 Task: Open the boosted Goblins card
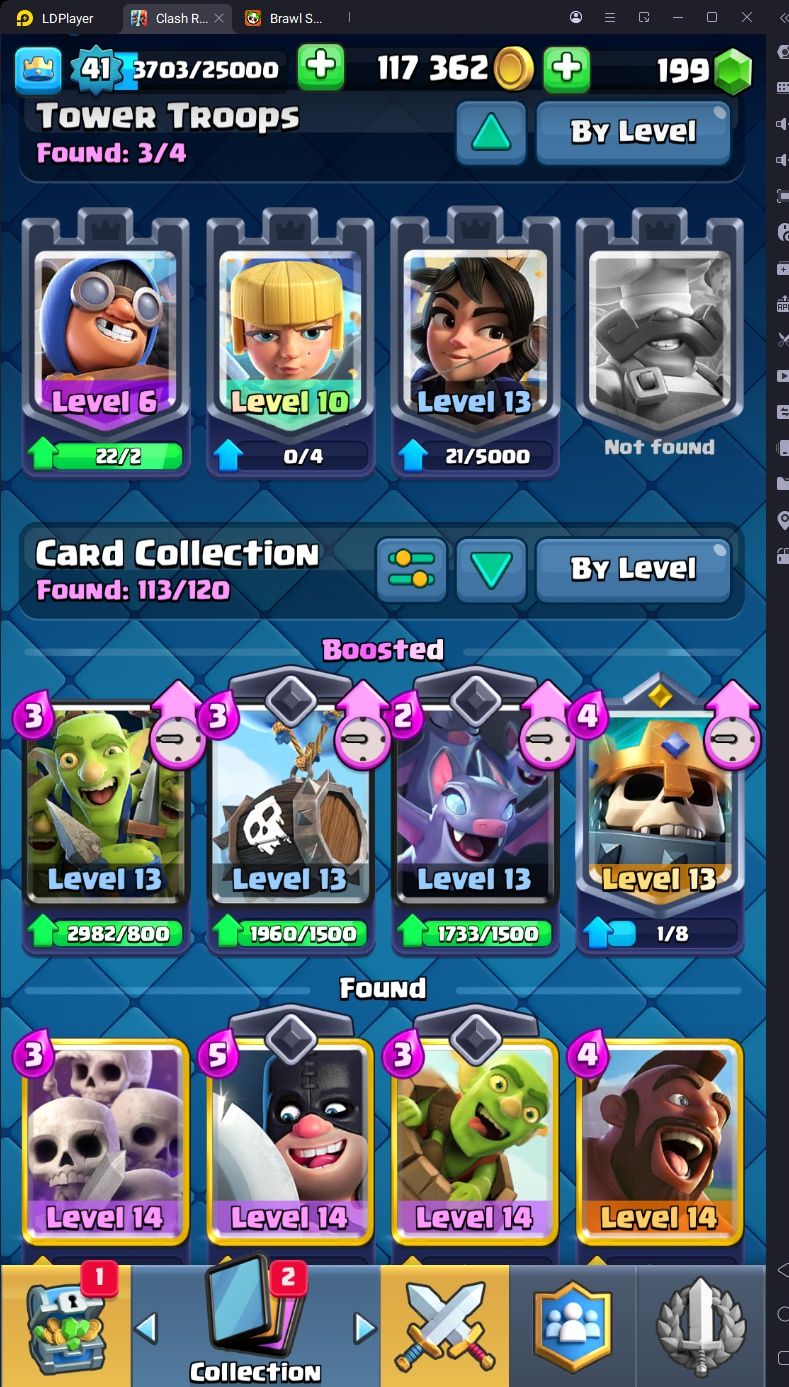105,815
